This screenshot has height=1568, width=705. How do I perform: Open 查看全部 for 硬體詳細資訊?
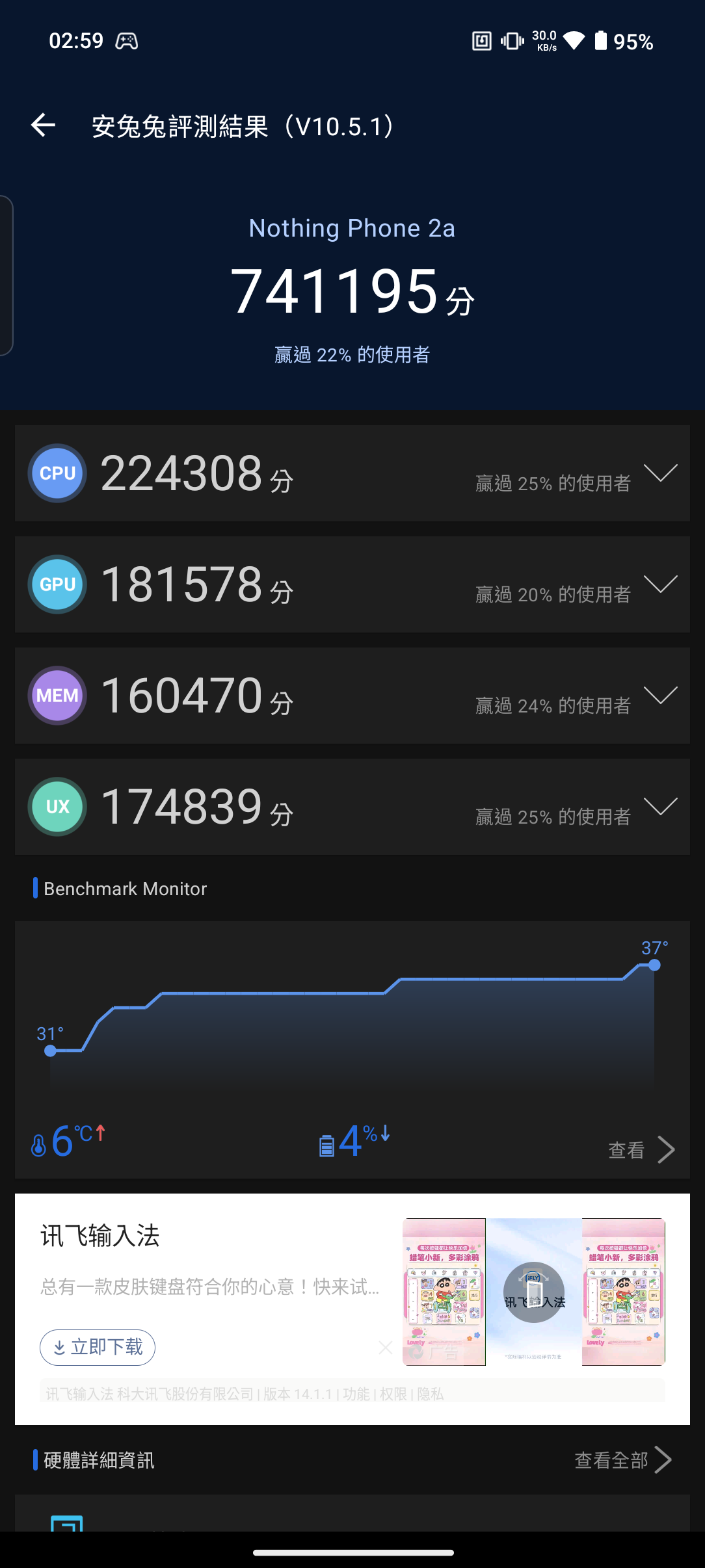pyautogui.click(x=622, y=1460)
